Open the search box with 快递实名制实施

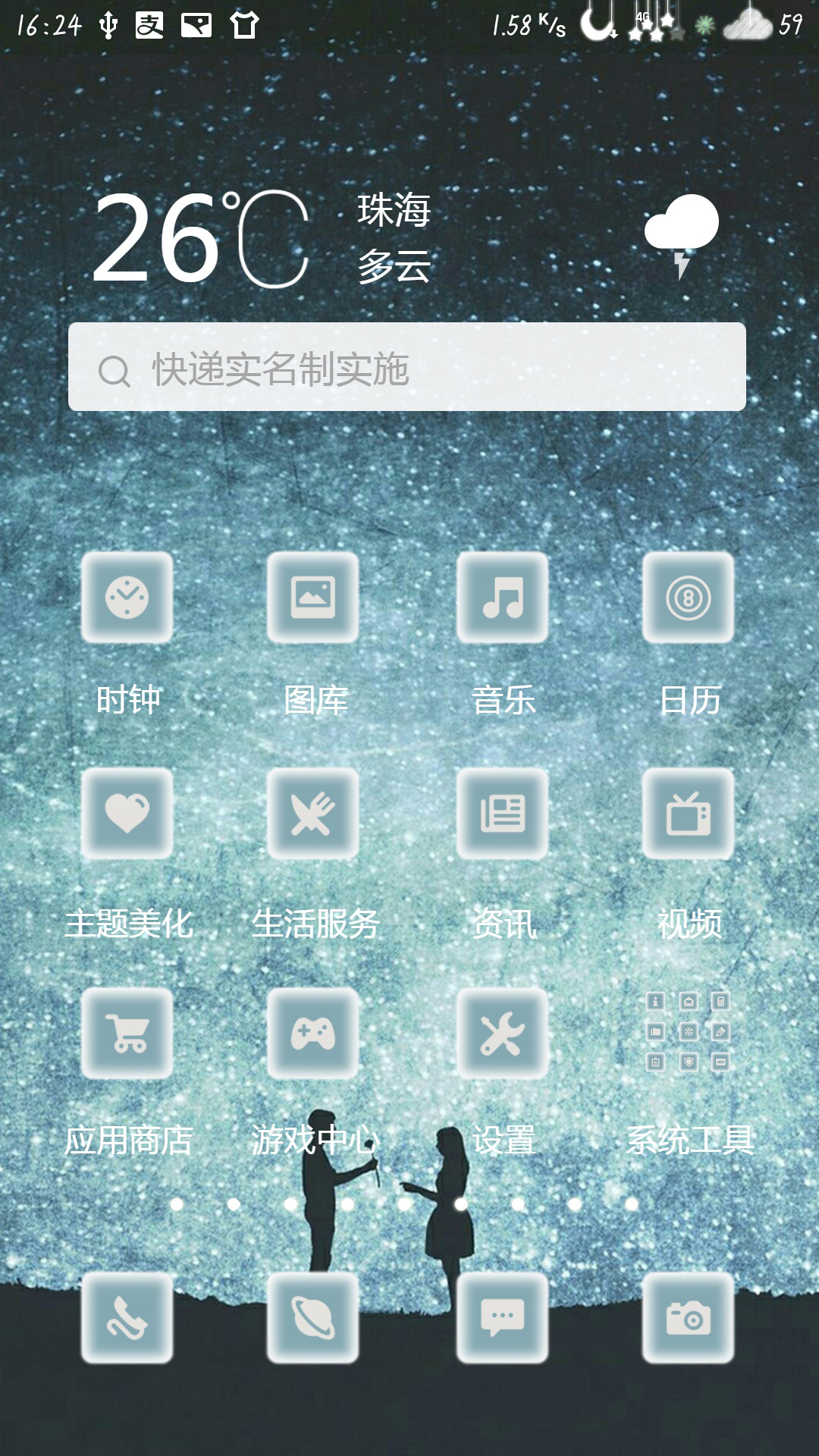click(x=407, y=367)
